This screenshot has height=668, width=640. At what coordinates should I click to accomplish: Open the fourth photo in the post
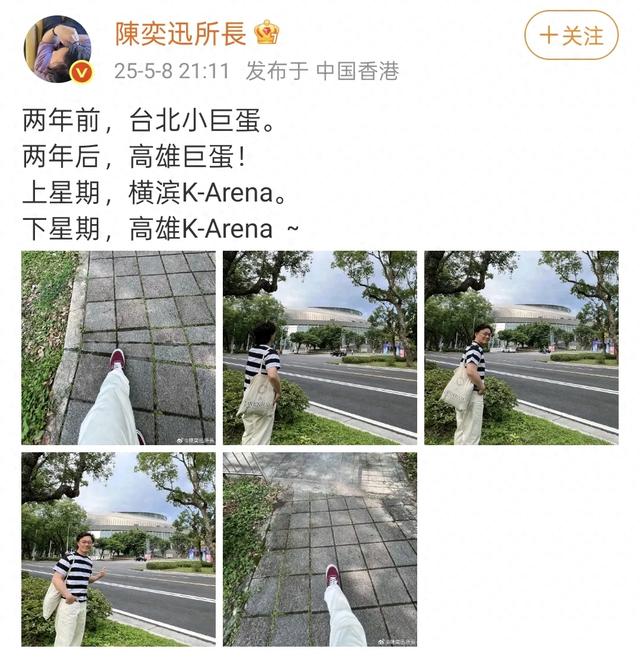point(119,549)
